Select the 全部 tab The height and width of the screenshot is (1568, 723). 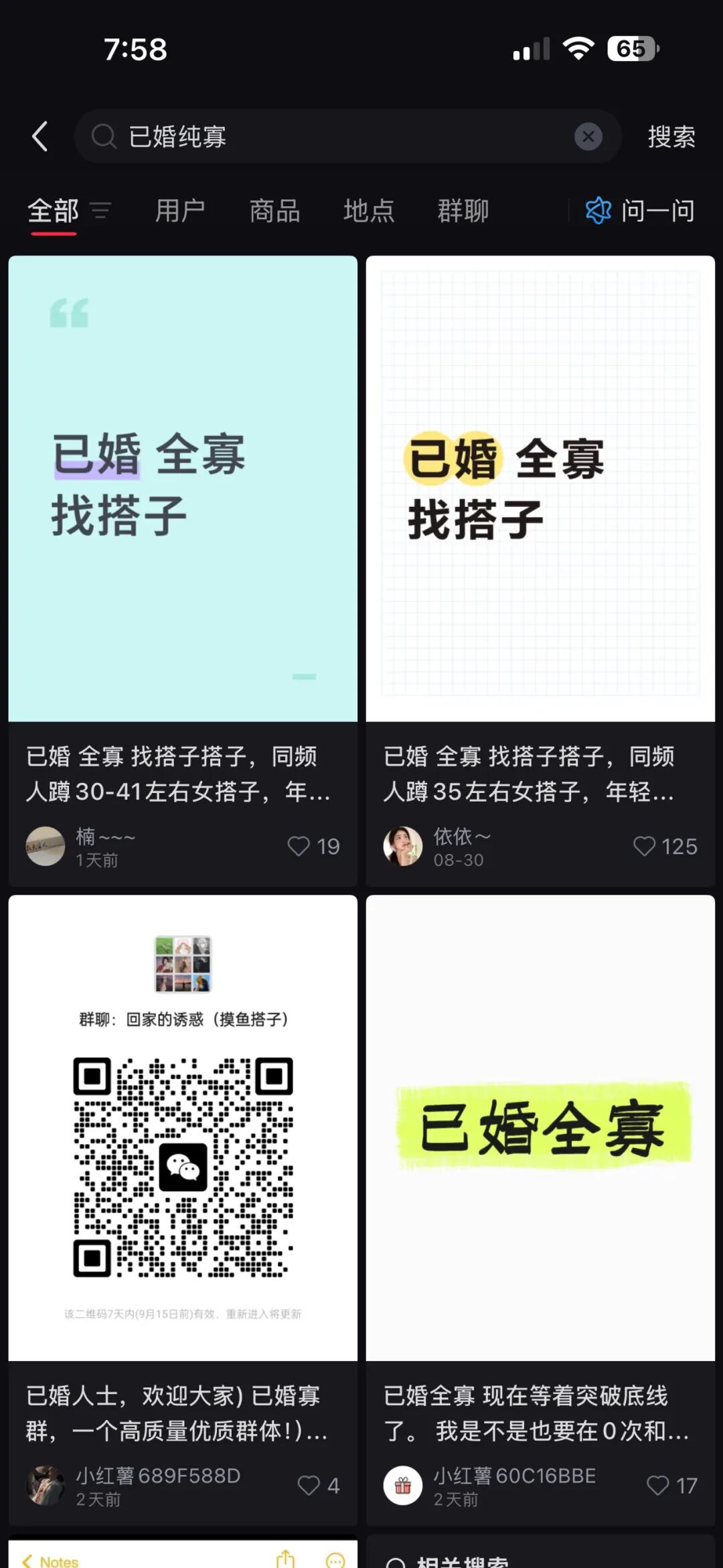(x=53, y=211)
